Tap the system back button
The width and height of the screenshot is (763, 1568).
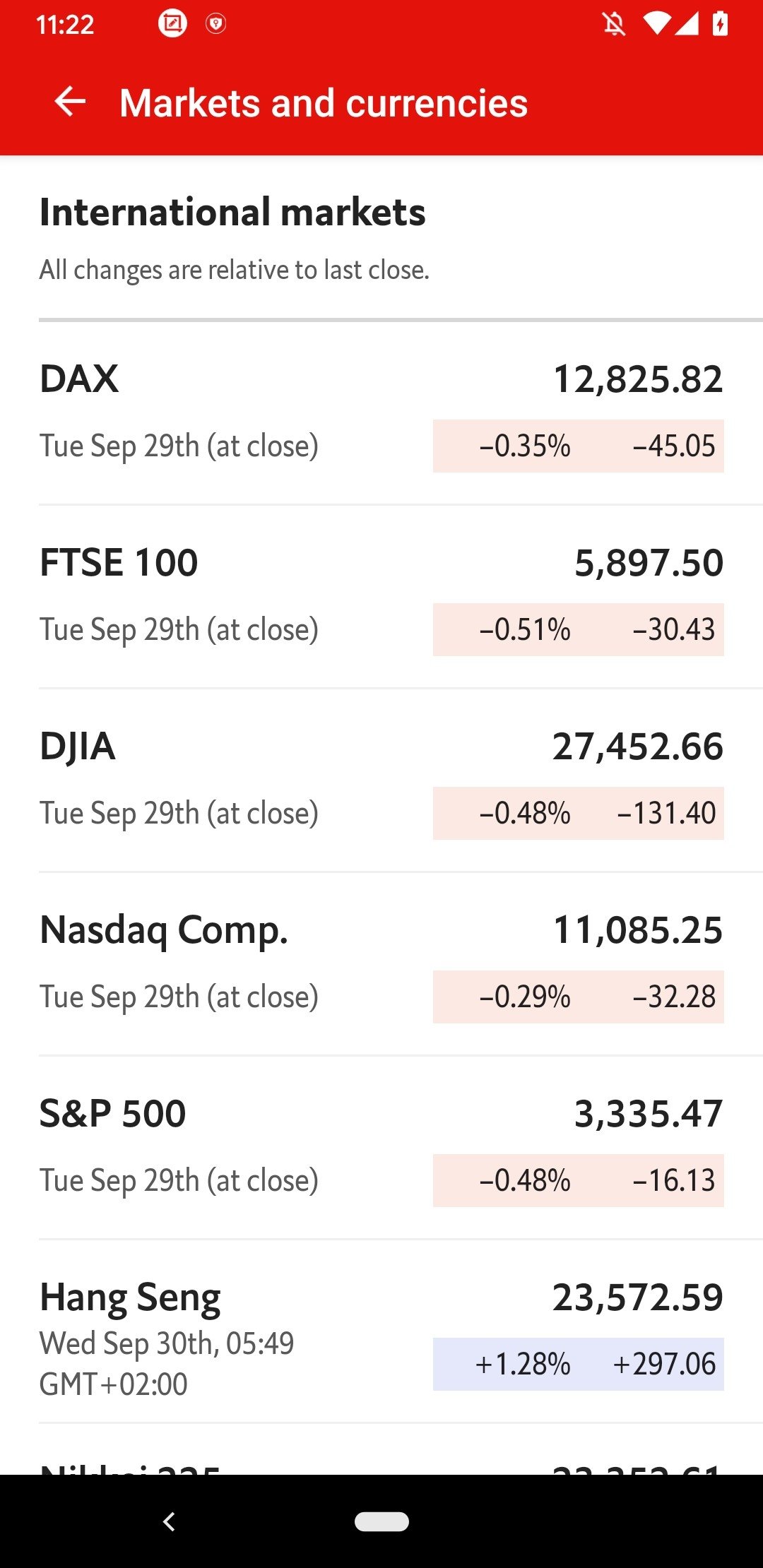tap(169, 1521)
